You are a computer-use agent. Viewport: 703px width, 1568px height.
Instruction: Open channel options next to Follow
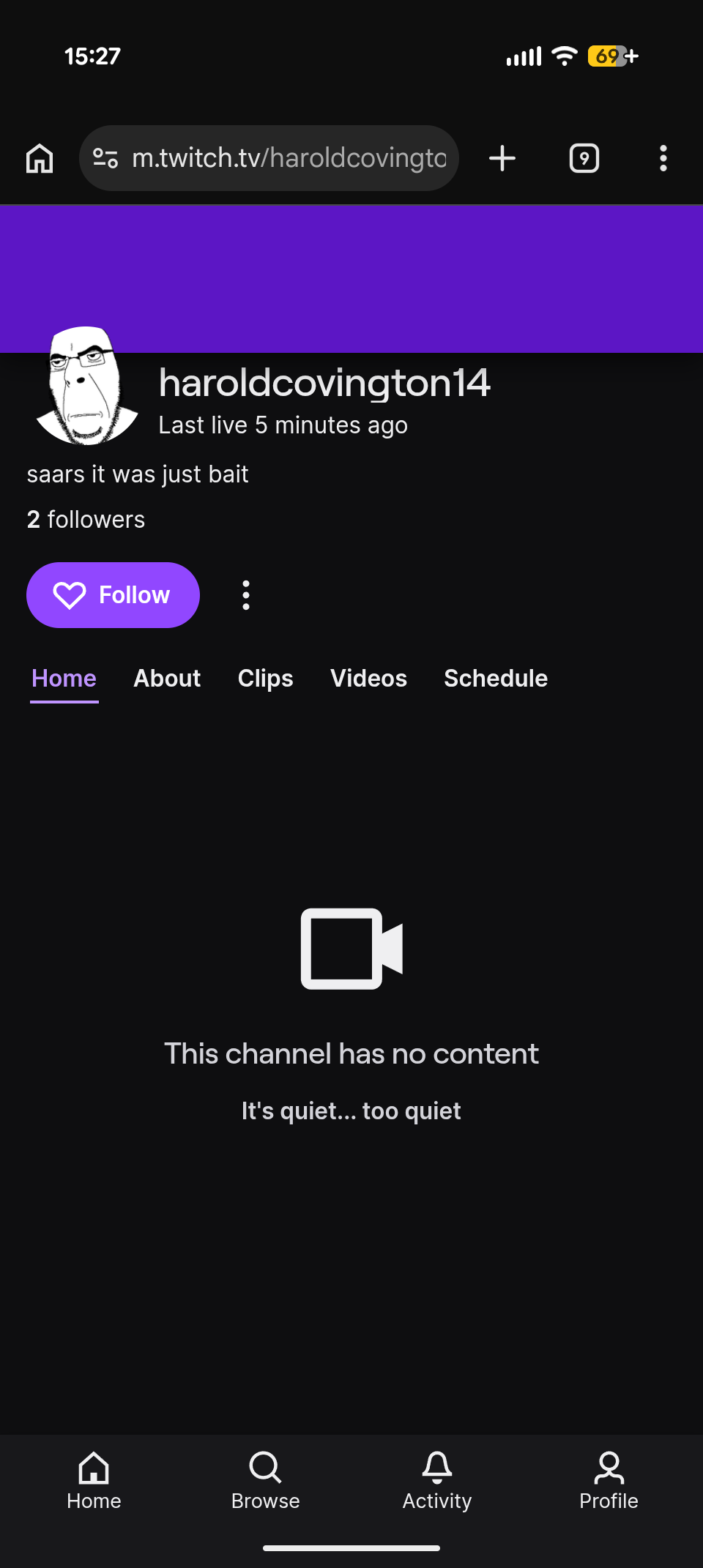point(246,595)
